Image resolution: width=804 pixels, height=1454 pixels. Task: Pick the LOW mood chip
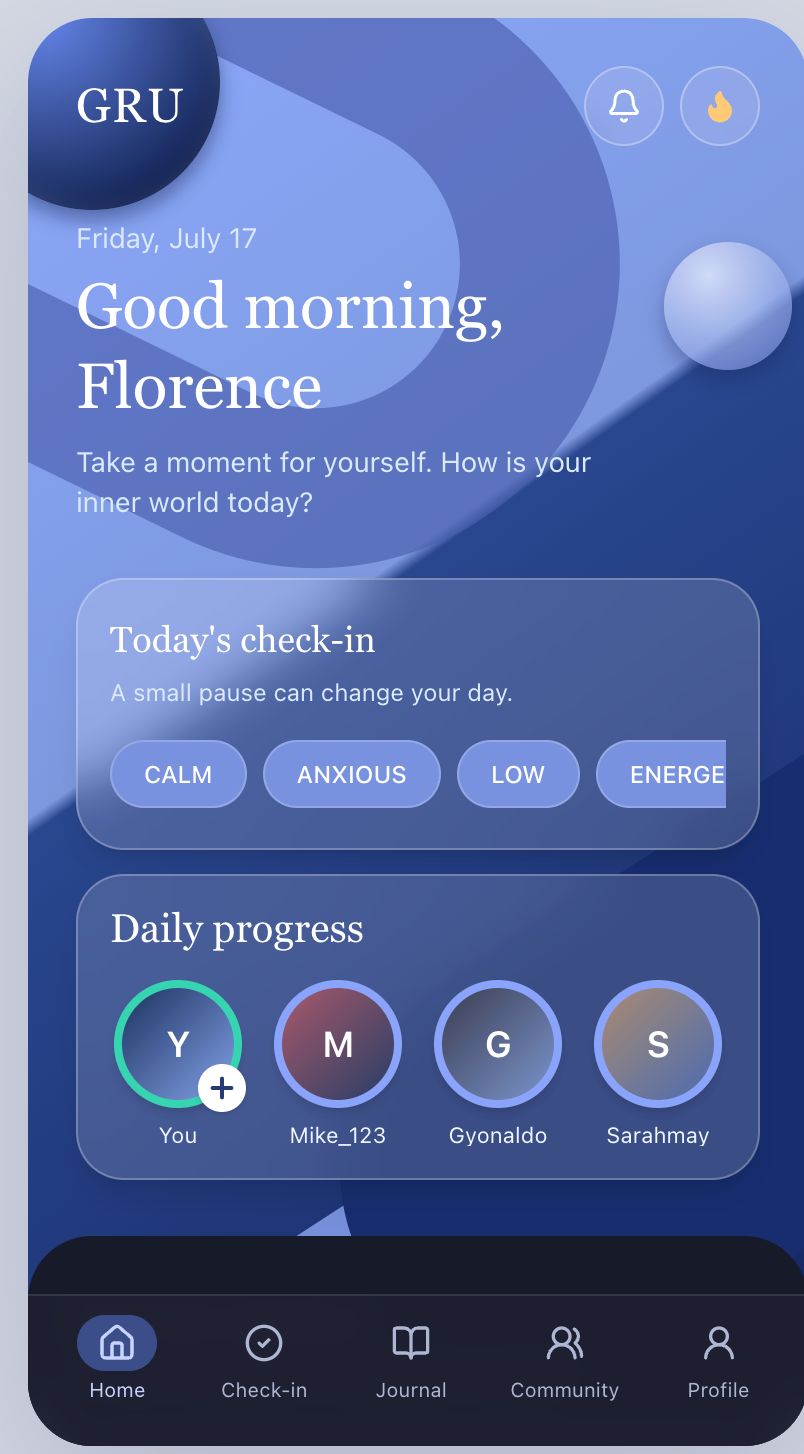point(518,774)
